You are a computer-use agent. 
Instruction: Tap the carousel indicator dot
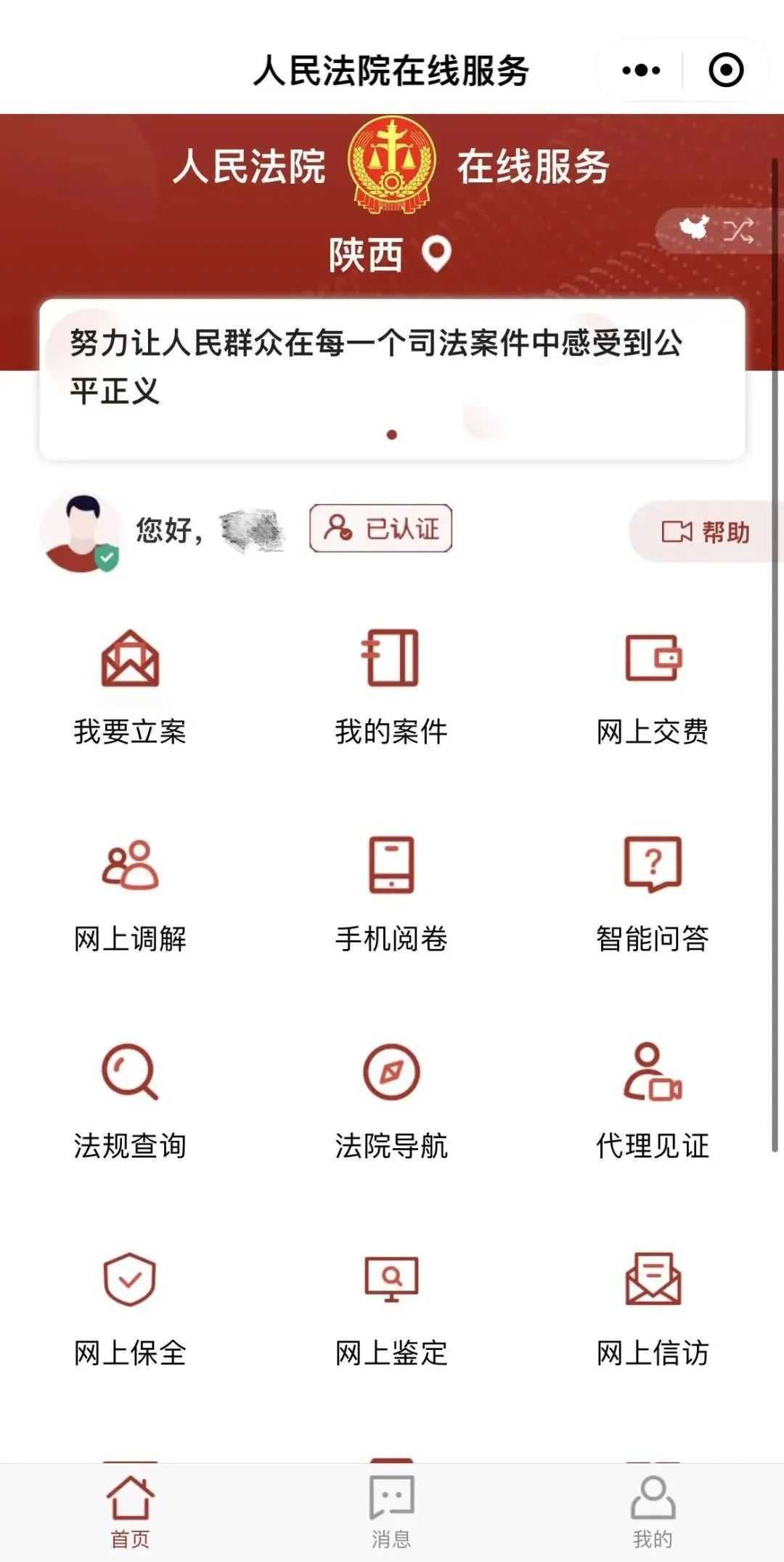[392, 434]
